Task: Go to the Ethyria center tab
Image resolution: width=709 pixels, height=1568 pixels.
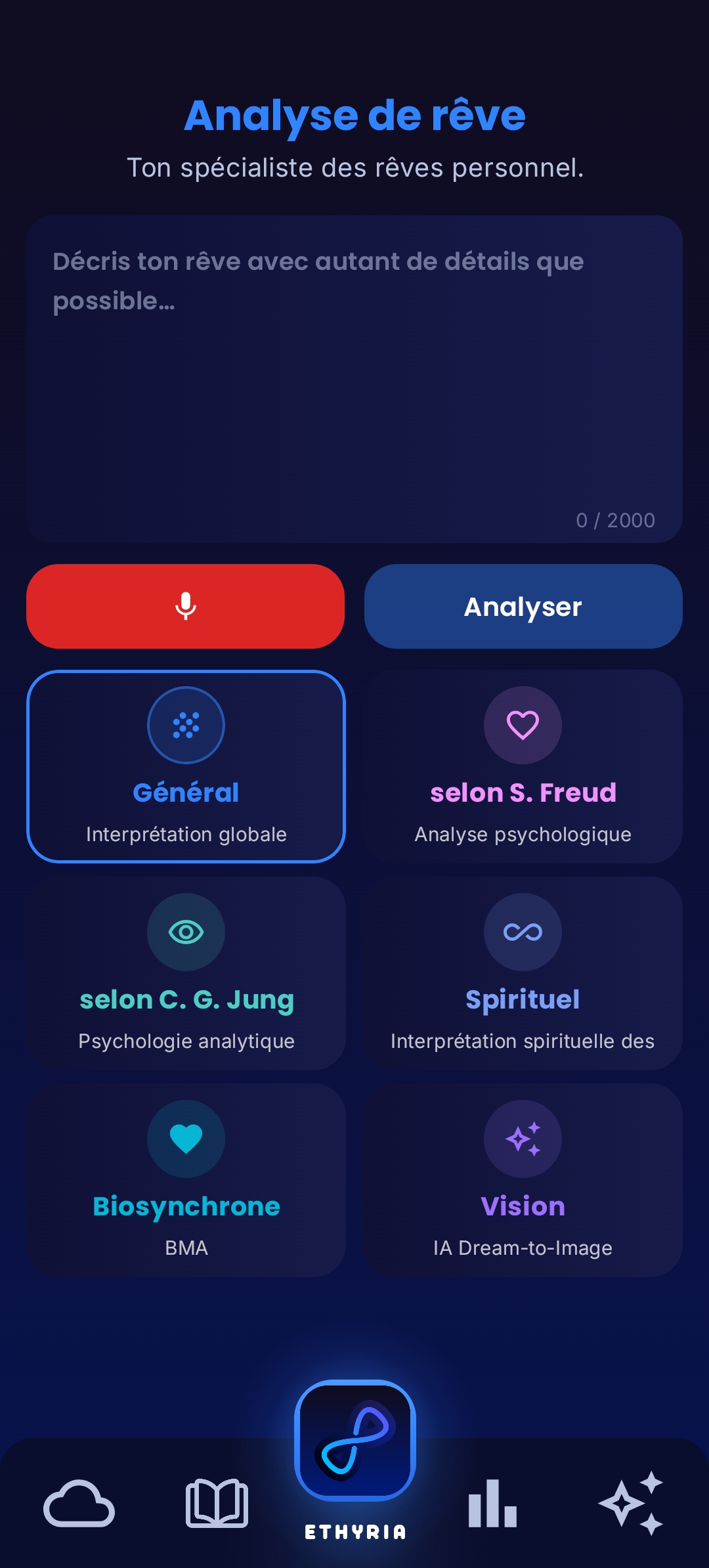Action: [x=355, y=1445]
